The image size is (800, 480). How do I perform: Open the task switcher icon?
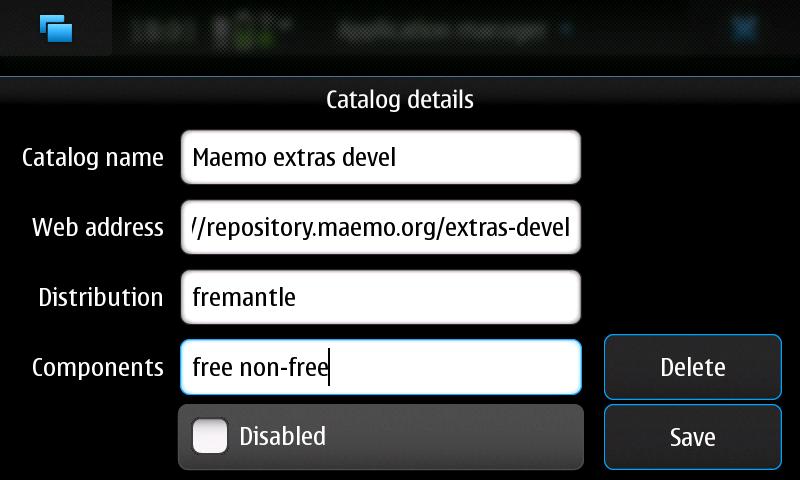tap(56, 28)
